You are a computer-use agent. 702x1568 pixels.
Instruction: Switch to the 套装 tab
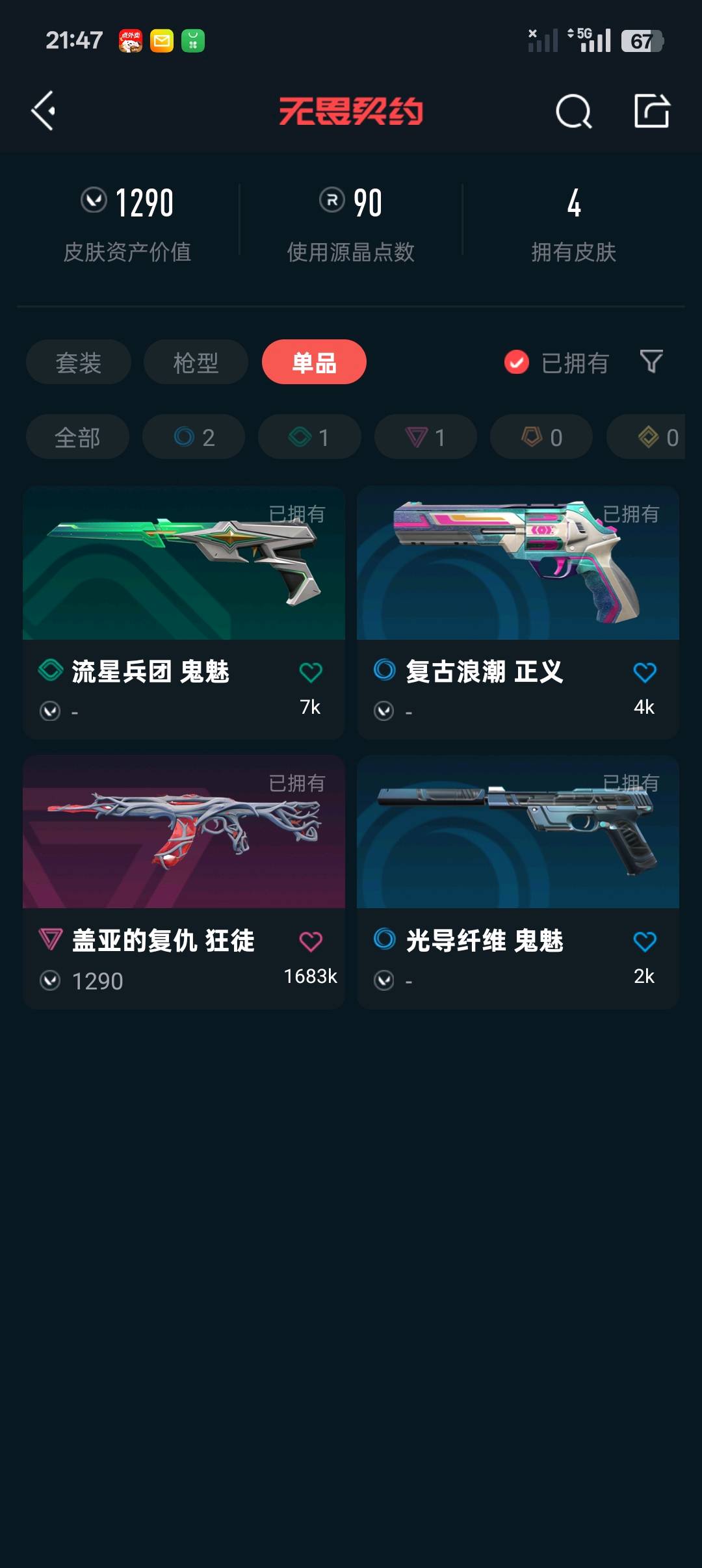point(79,362)
